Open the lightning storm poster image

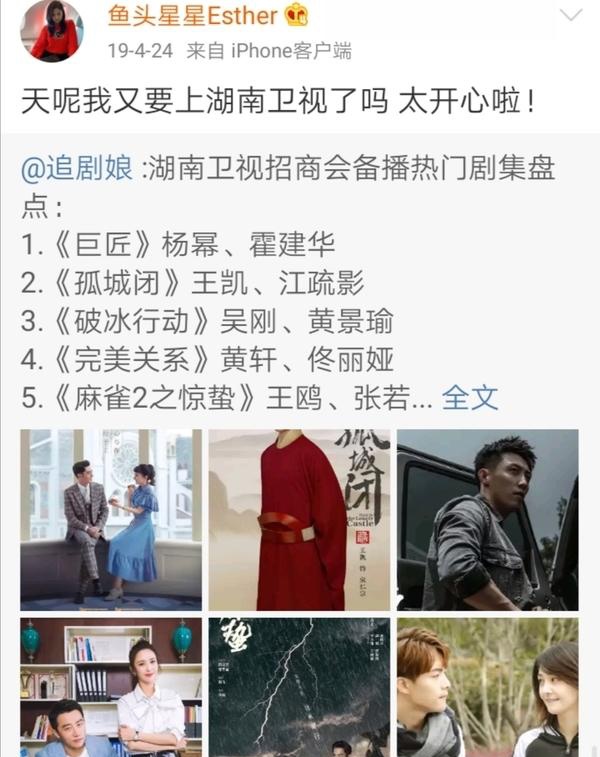[299, 686]
